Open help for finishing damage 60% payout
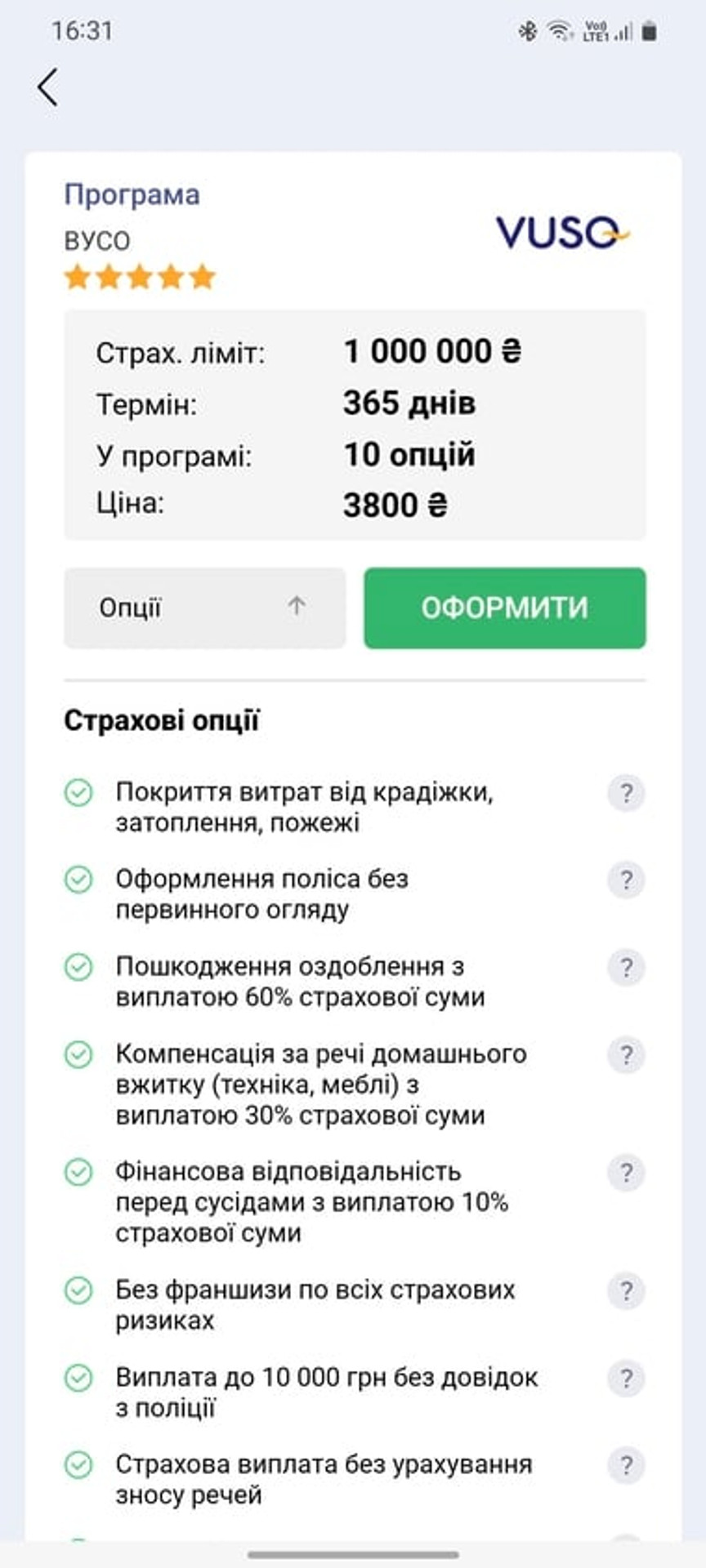The width and height of the screenshot is (706, 1568). (x=626, y=968)
